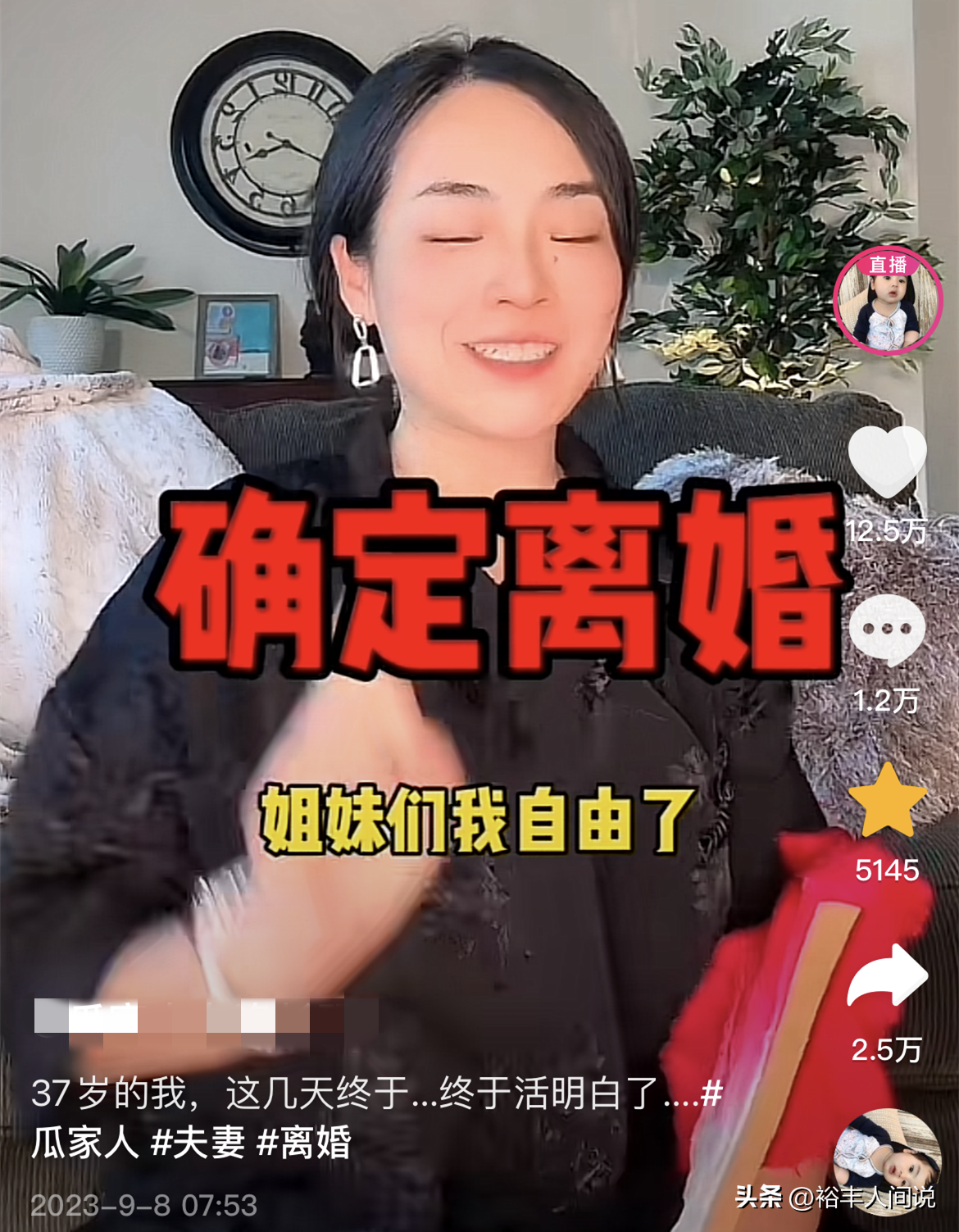This screenshot has width=959, height=1232.
Task: Share this video via the arrow icon
Action: [x=887, y=975]
